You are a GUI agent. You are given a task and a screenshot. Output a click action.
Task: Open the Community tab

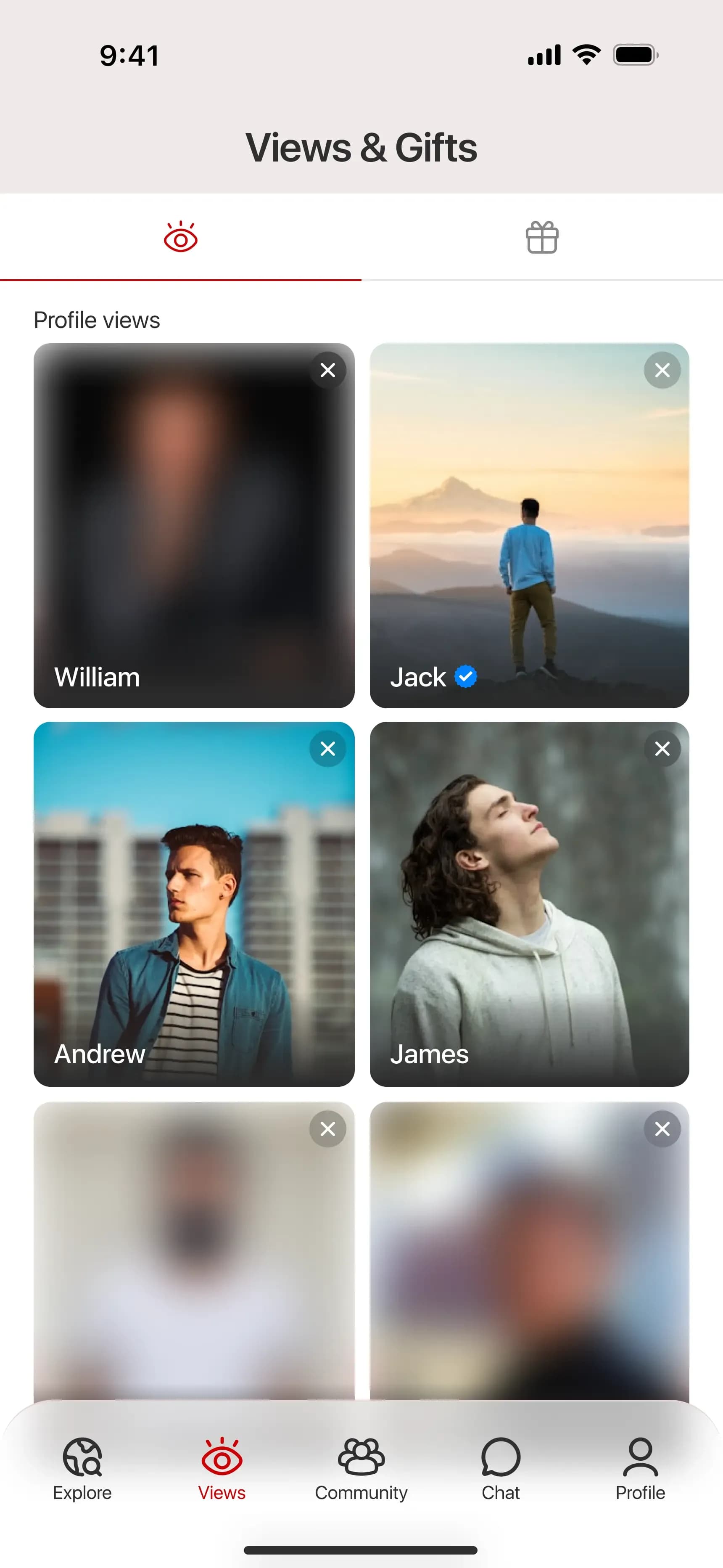point(361,1468)
